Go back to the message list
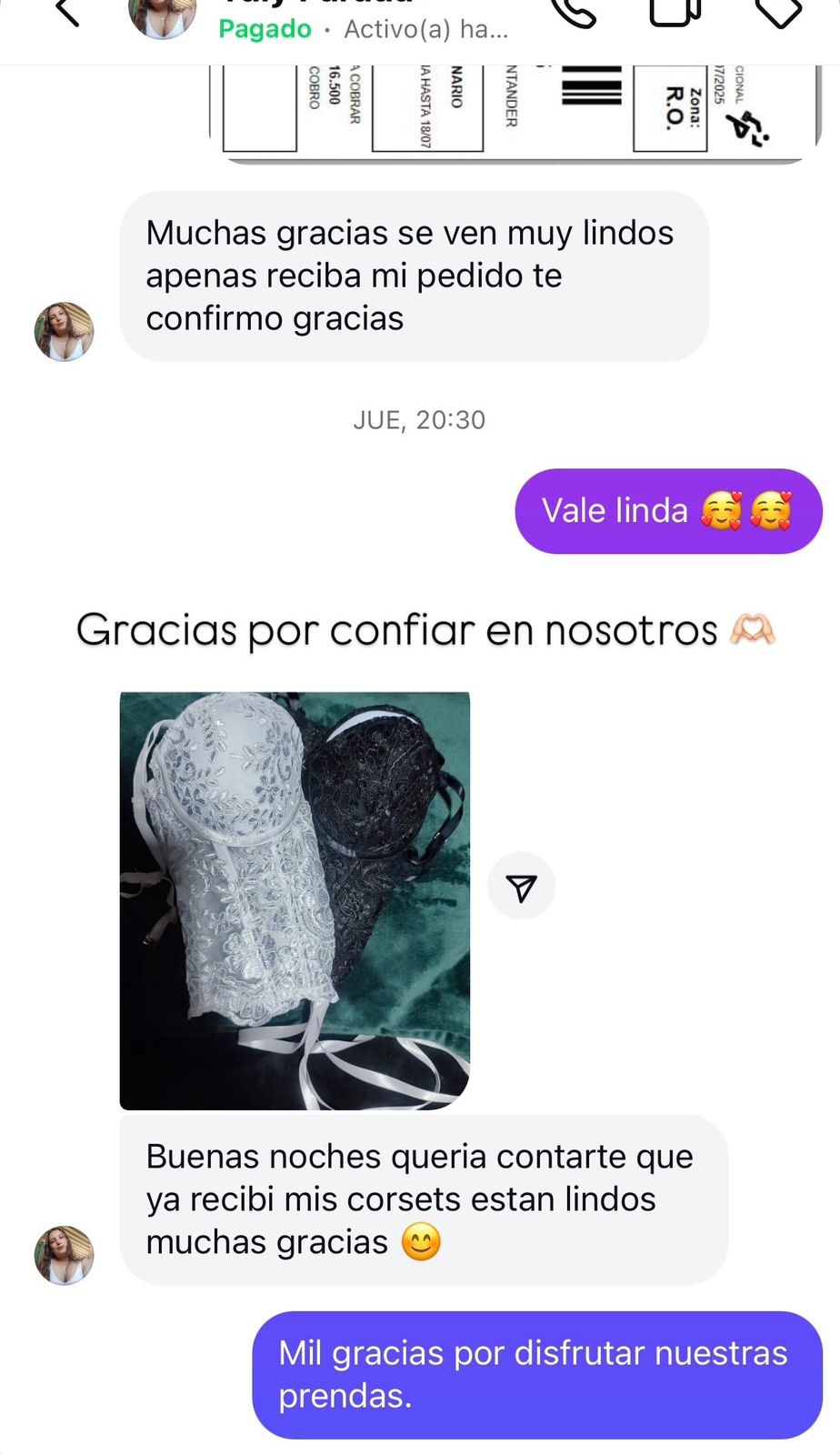 [68, 13]
